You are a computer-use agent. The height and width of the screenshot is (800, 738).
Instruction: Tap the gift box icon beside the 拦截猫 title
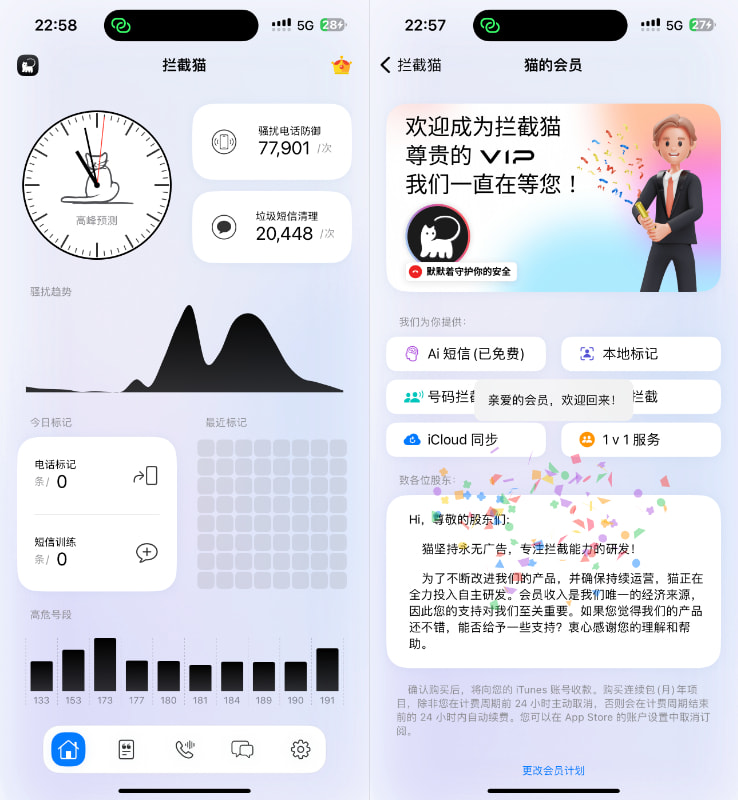340,65
